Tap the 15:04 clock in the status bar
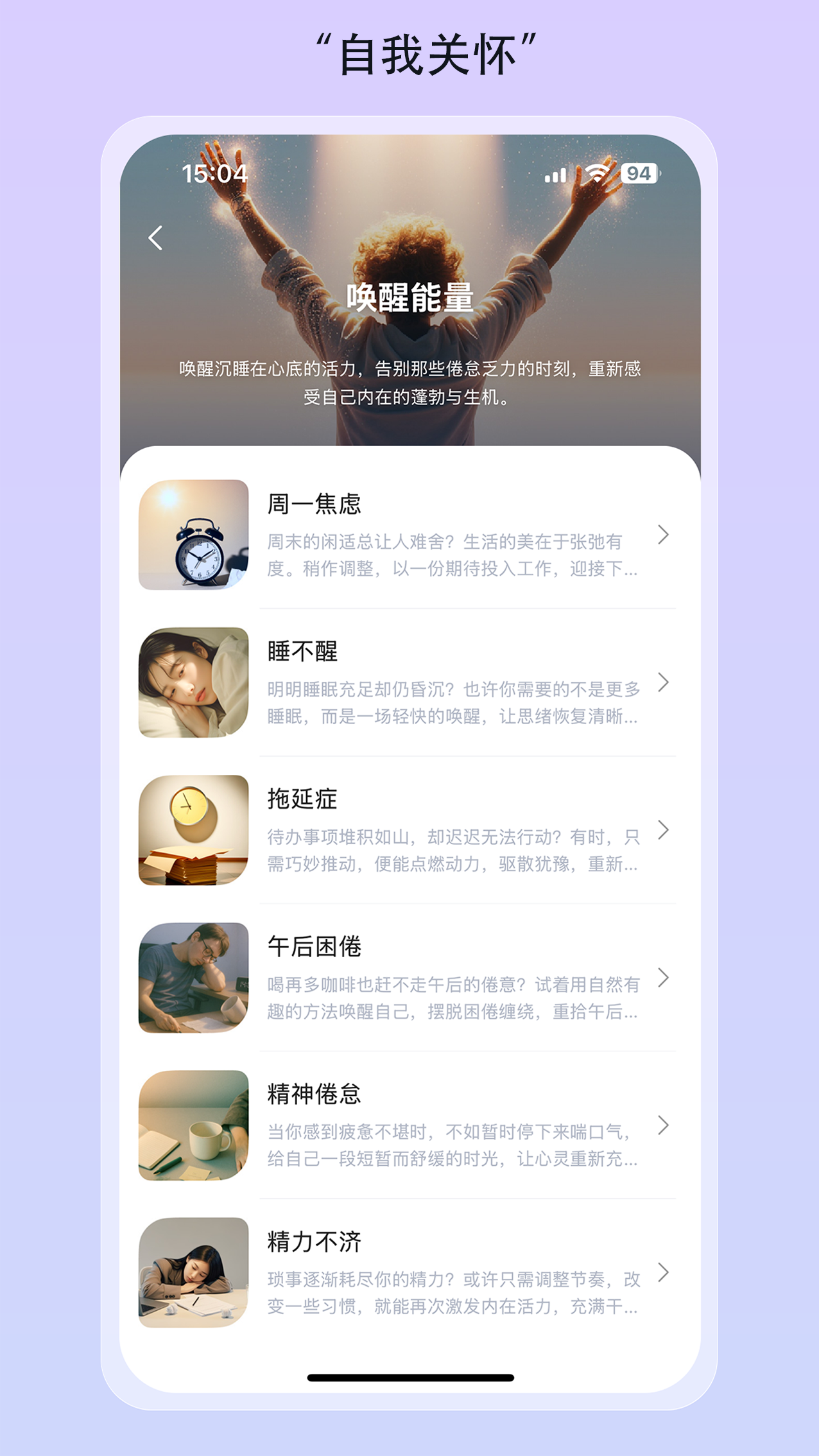 click(x=214, y=172)
